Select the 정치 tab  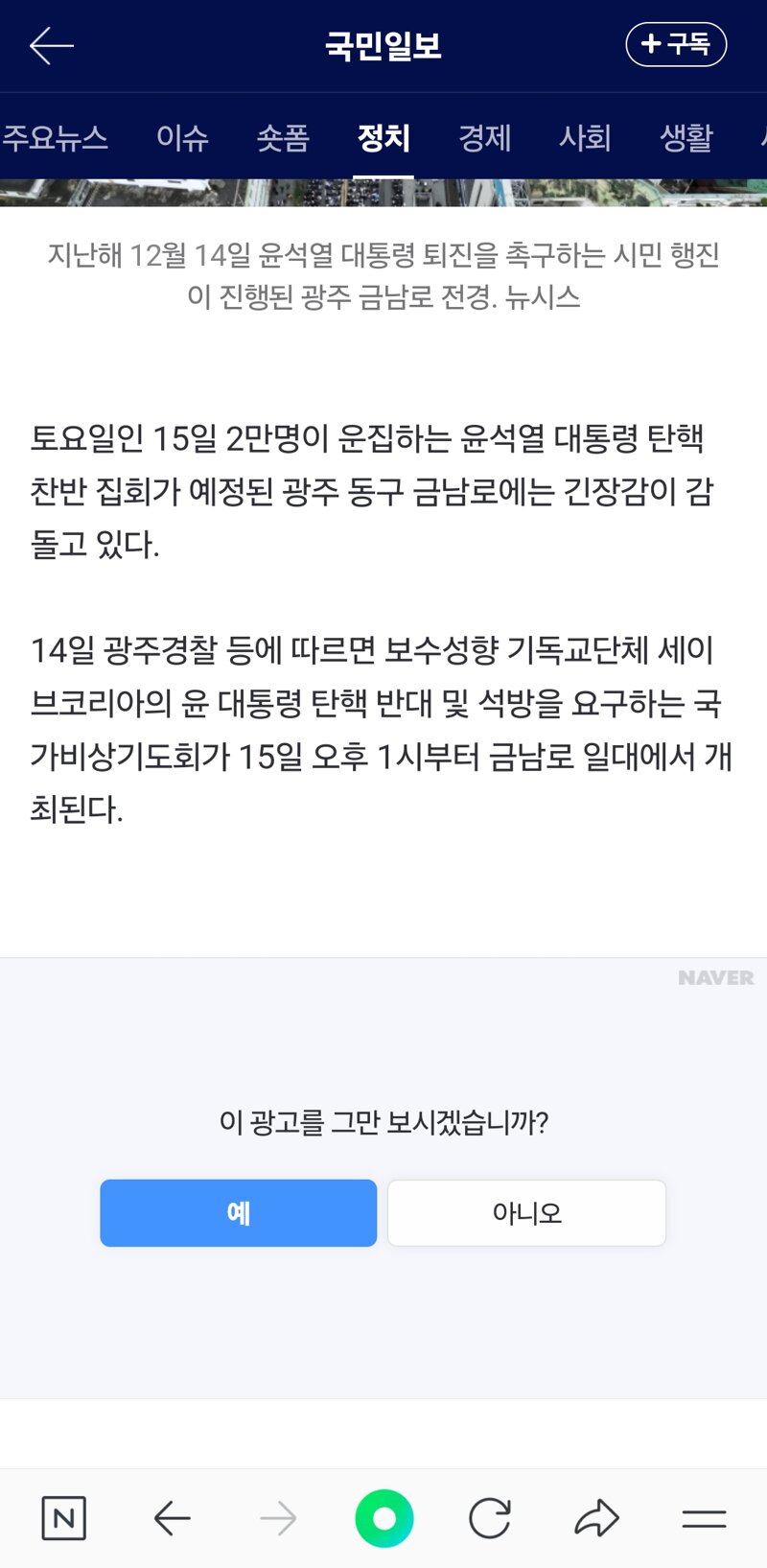point(383,138)
